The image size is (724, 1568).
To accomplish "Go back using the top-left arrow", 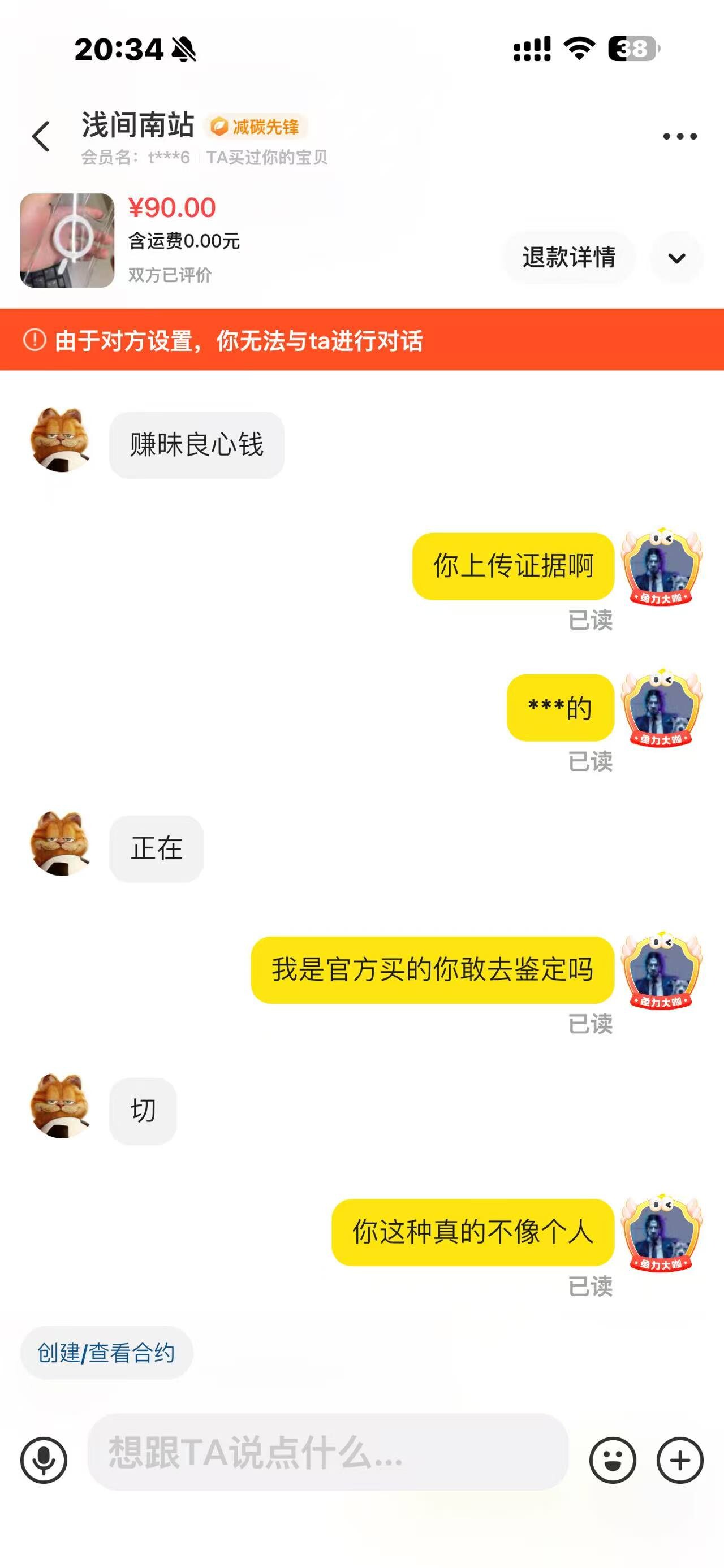I will click(x=41, y=136).
